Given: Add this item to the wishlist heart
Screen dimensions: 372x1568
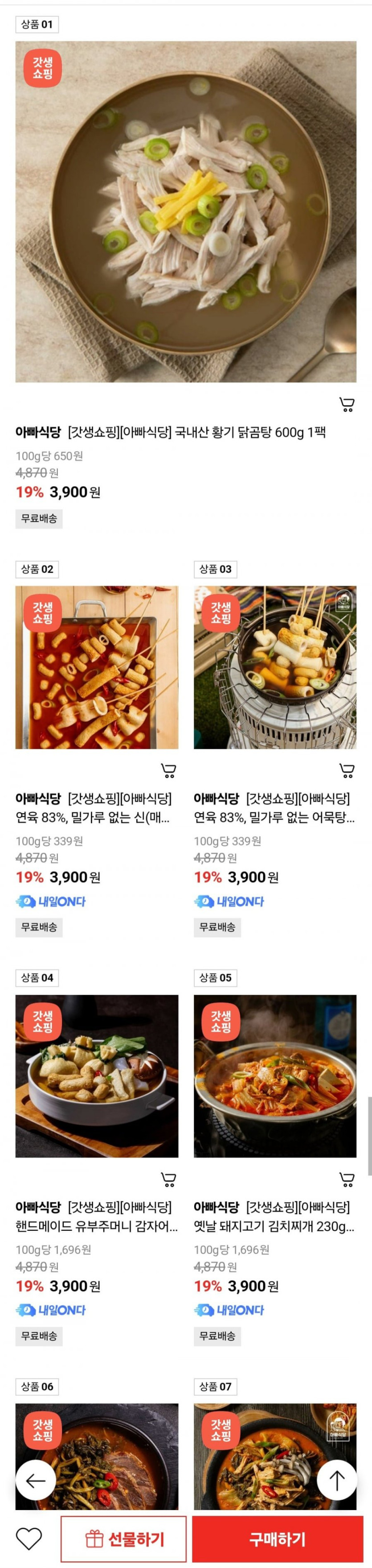Looking at the screenshot, I should click(x=29, y=1539).
